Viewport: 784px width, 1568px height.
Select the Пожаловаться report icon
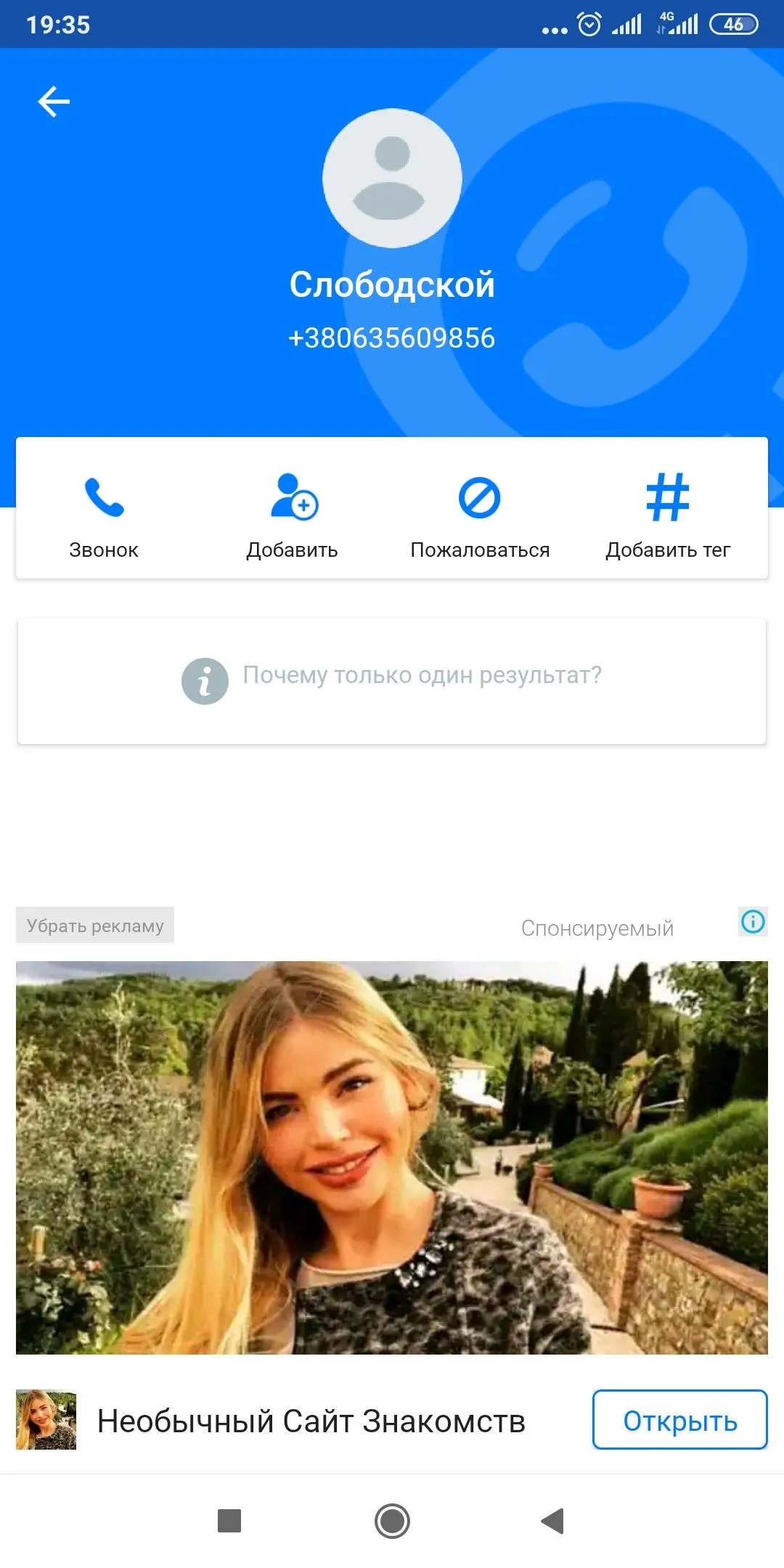pyautogui.click(x=479, y=498)
